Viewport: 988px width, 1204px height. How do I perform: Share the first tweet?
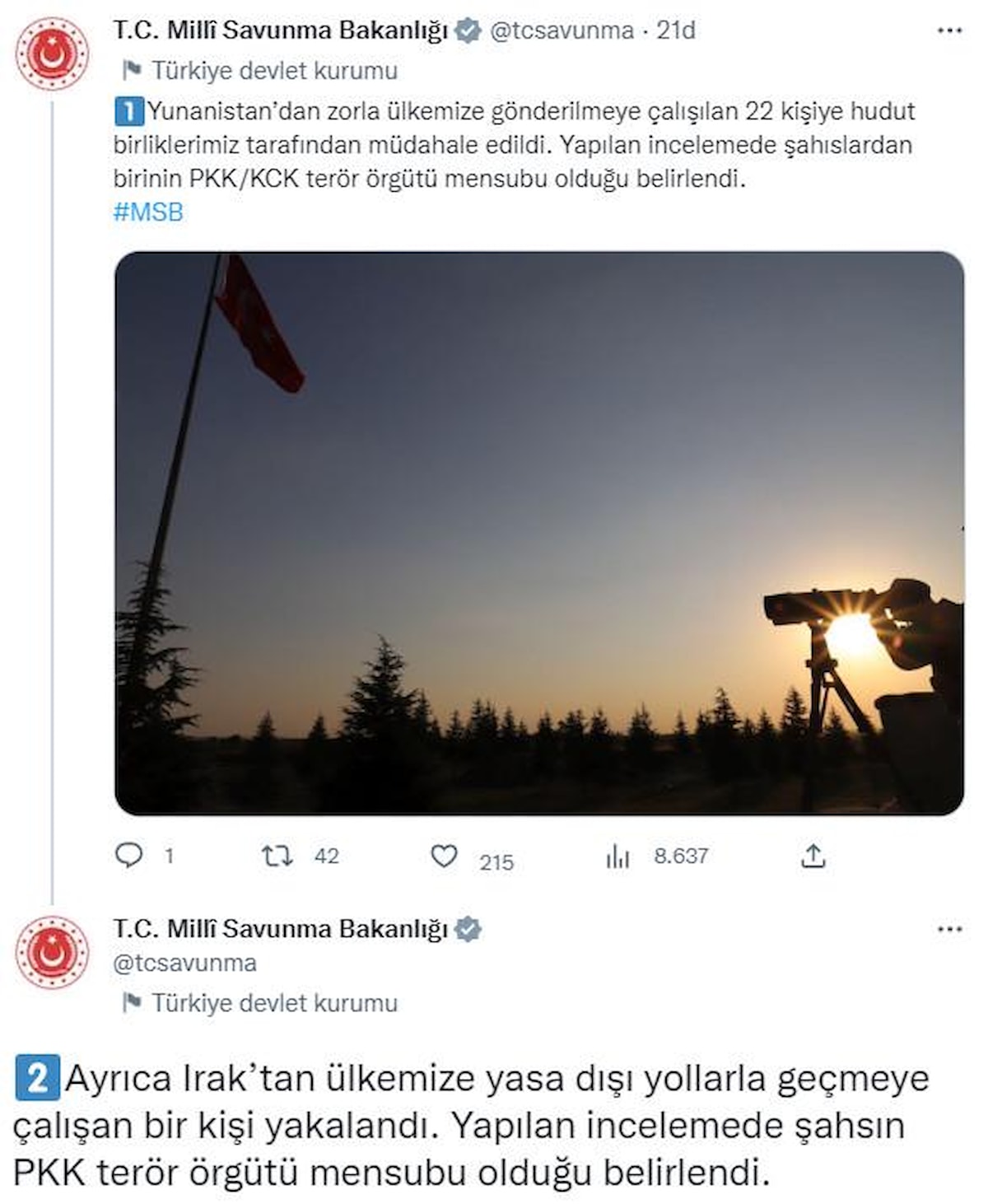(x=813, y=856)
